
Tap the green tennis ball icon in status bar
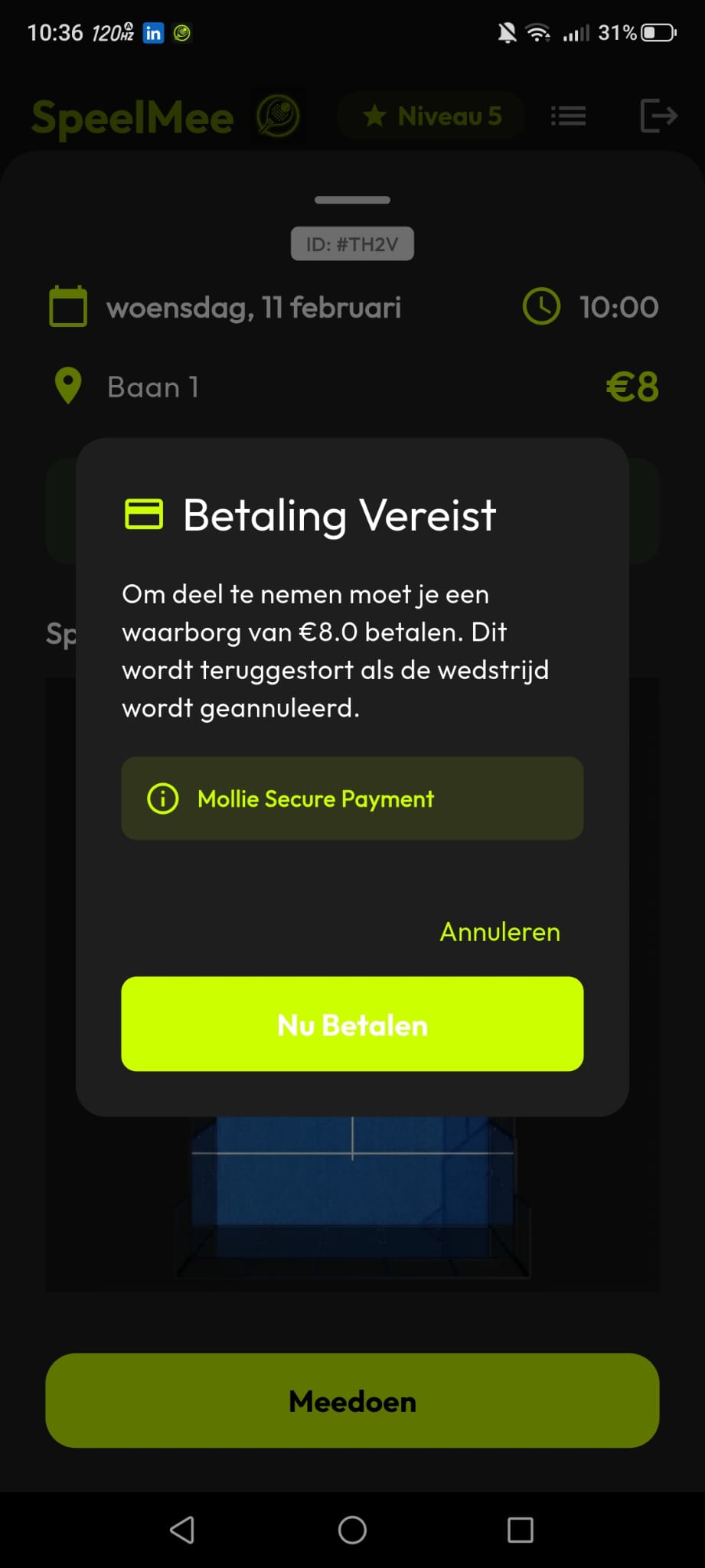(x=183, y=33)
